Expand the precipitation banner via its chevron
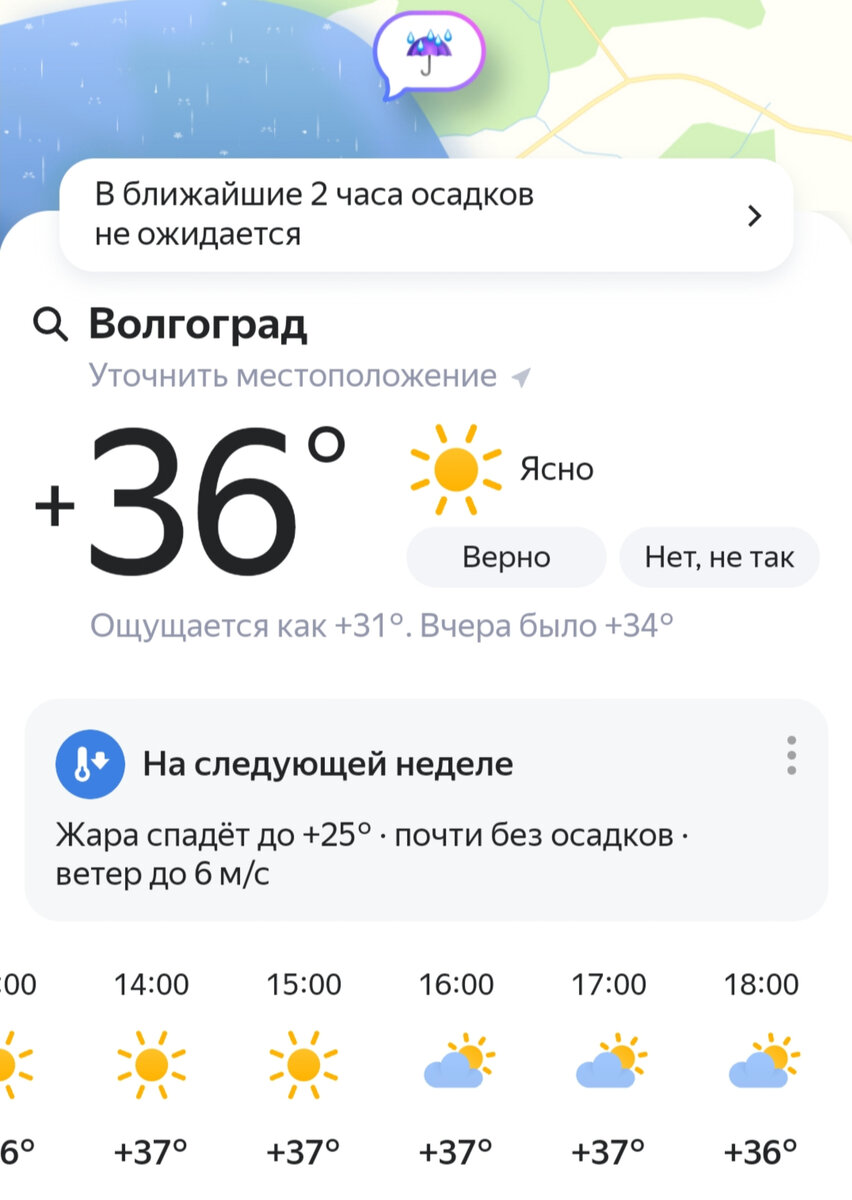Screen dimensions: 852x1200 click(x=756, y=216)
